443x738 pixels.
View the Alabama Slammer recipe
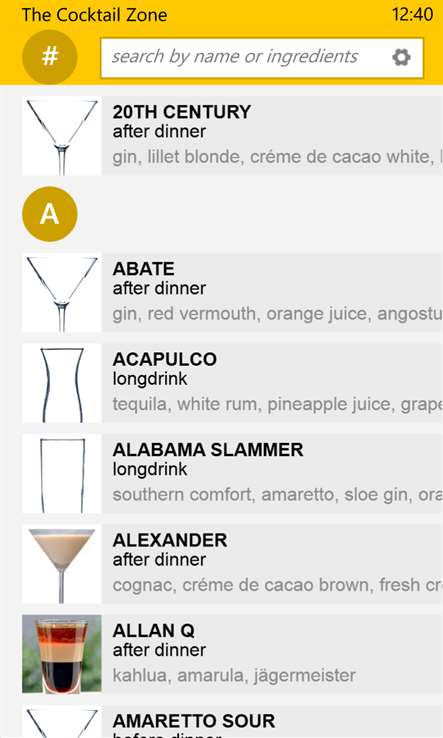click(233, 473)
